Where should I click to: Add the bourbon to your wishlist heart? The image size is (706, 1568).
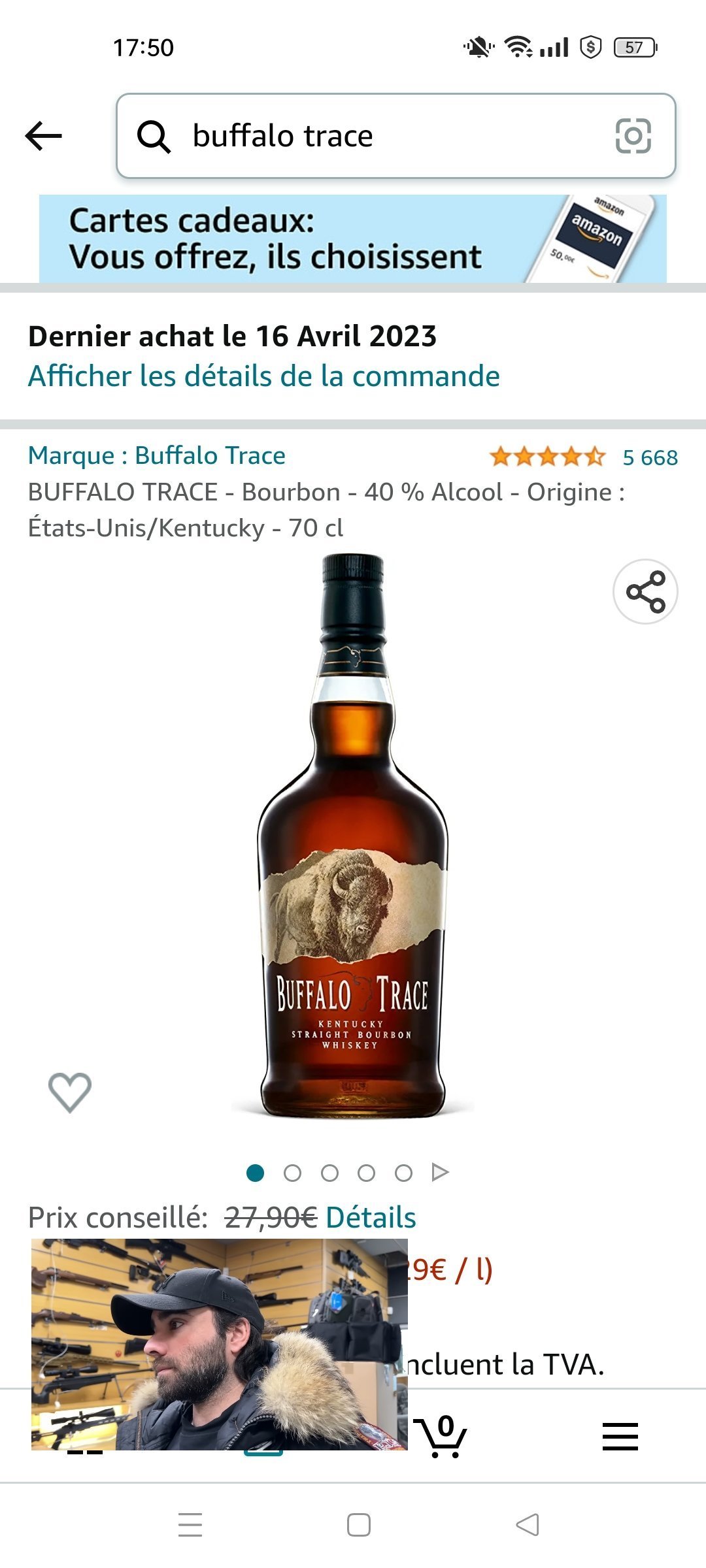70,1092
